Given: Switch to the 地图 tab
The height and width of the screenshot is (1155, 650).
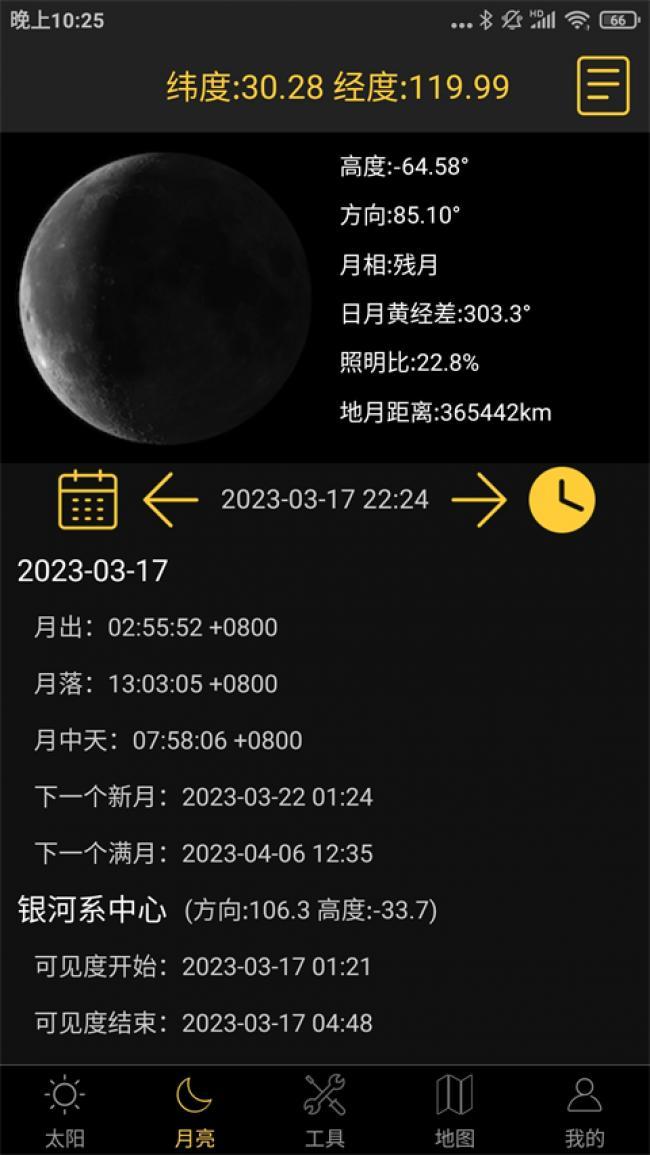Looking at the screenshot, I should [455, 1110].
